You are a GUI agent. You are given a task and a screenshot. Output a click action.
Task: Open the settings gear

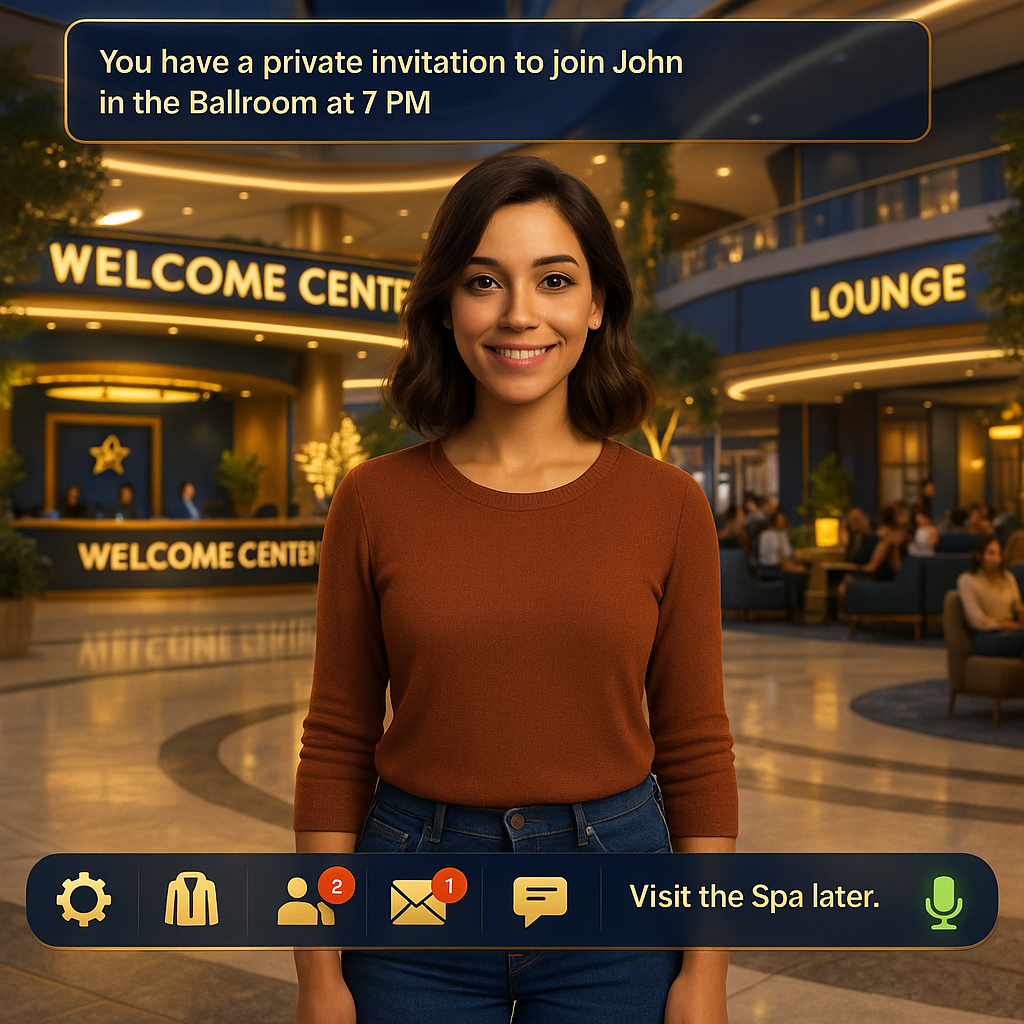pyautogui.click(x=83, y=899)
